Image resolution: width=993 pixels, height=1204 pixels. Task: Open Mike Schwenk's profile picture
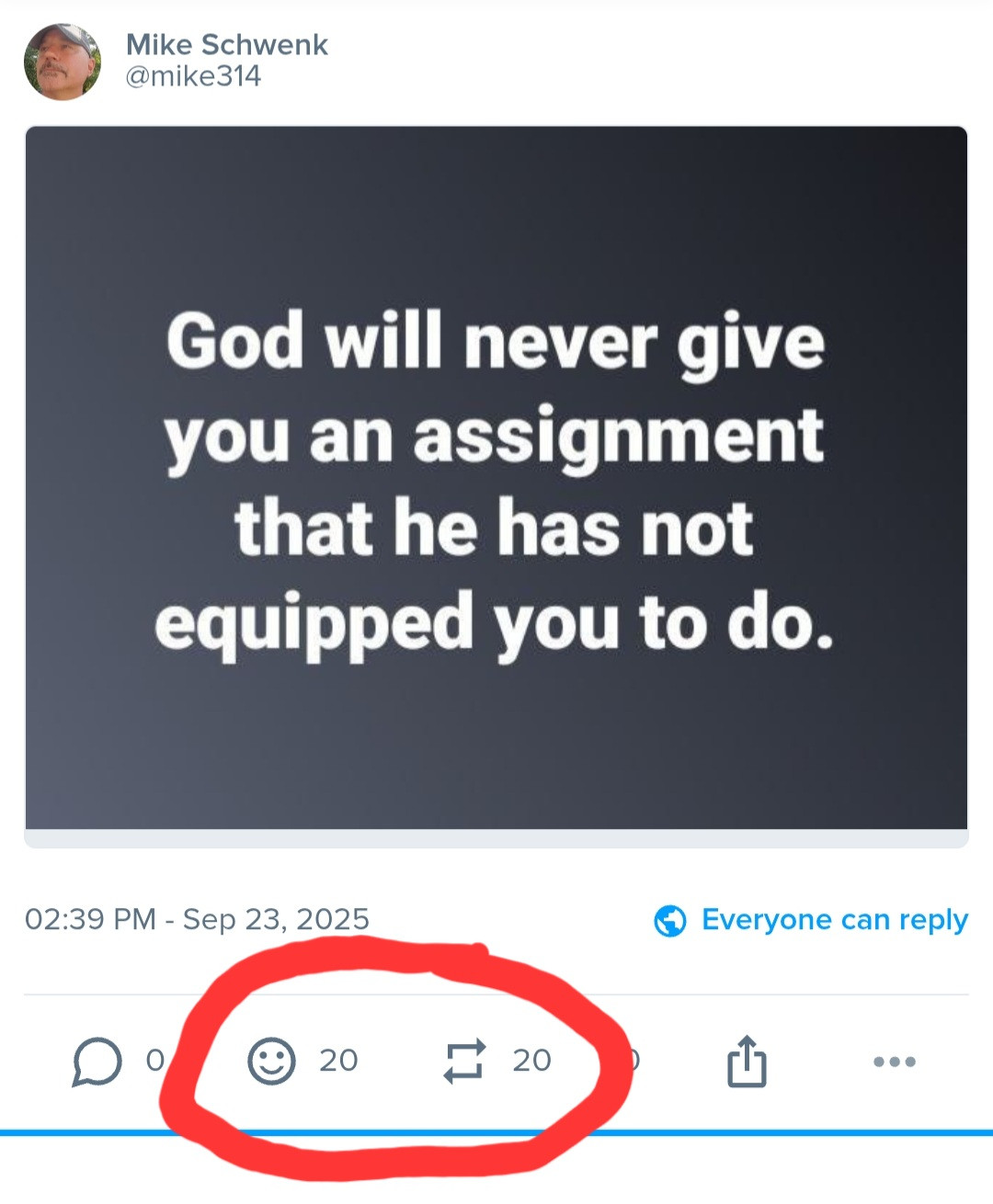pos(63,62)
